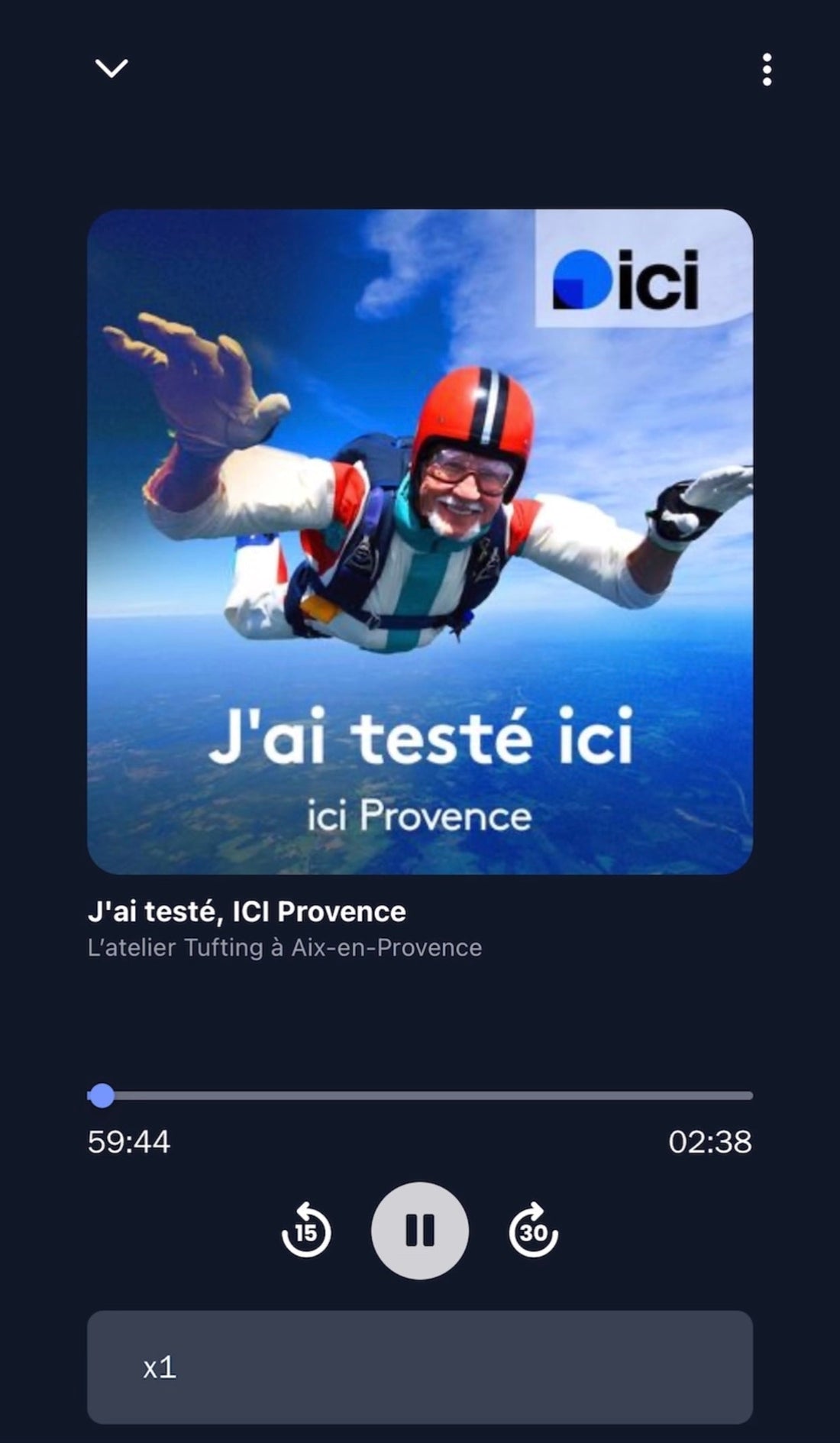
Task: Expand episode options via kebab menu
Action: pos(767,70)
